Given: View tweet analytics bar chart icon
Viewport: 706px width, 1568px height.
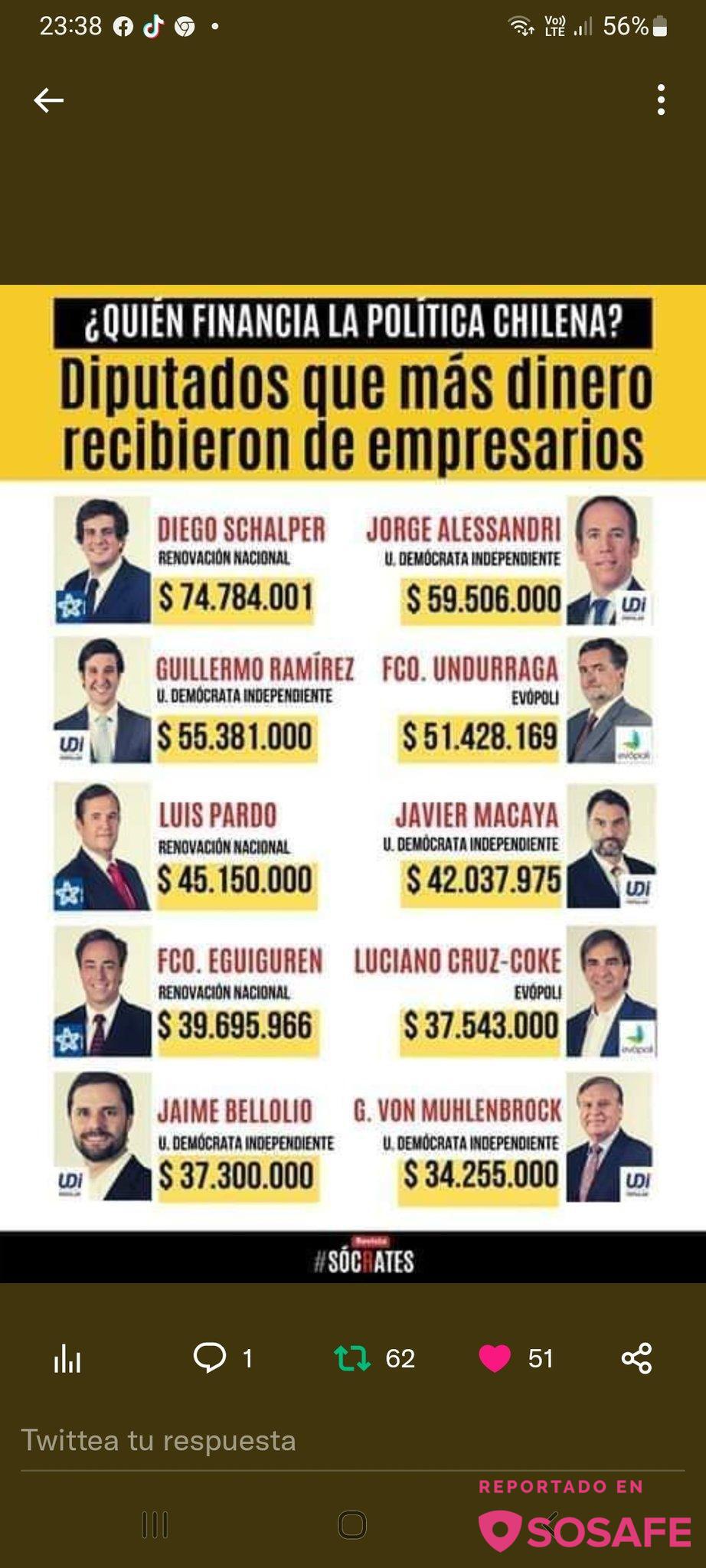Looking at the screenshot, I should (x=67, y=1359).
